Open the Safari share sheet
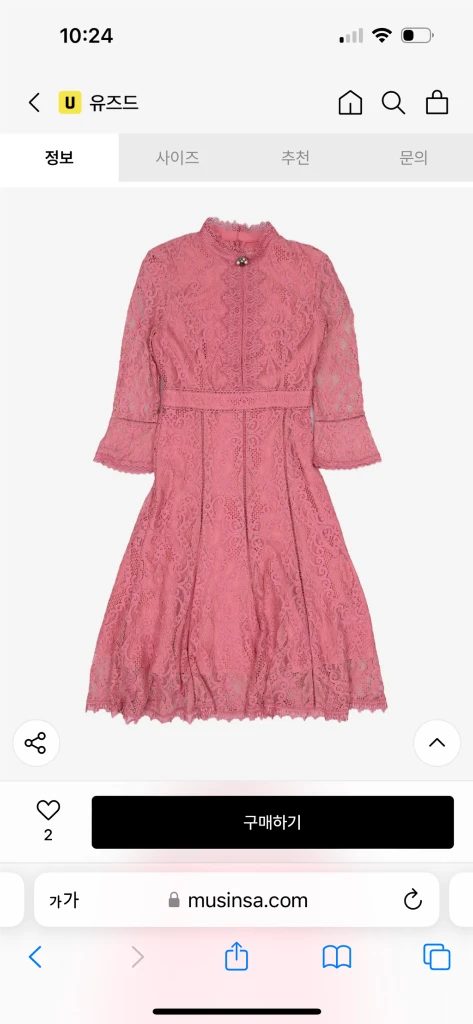The image size is (473, 1024). coord(236,957)
